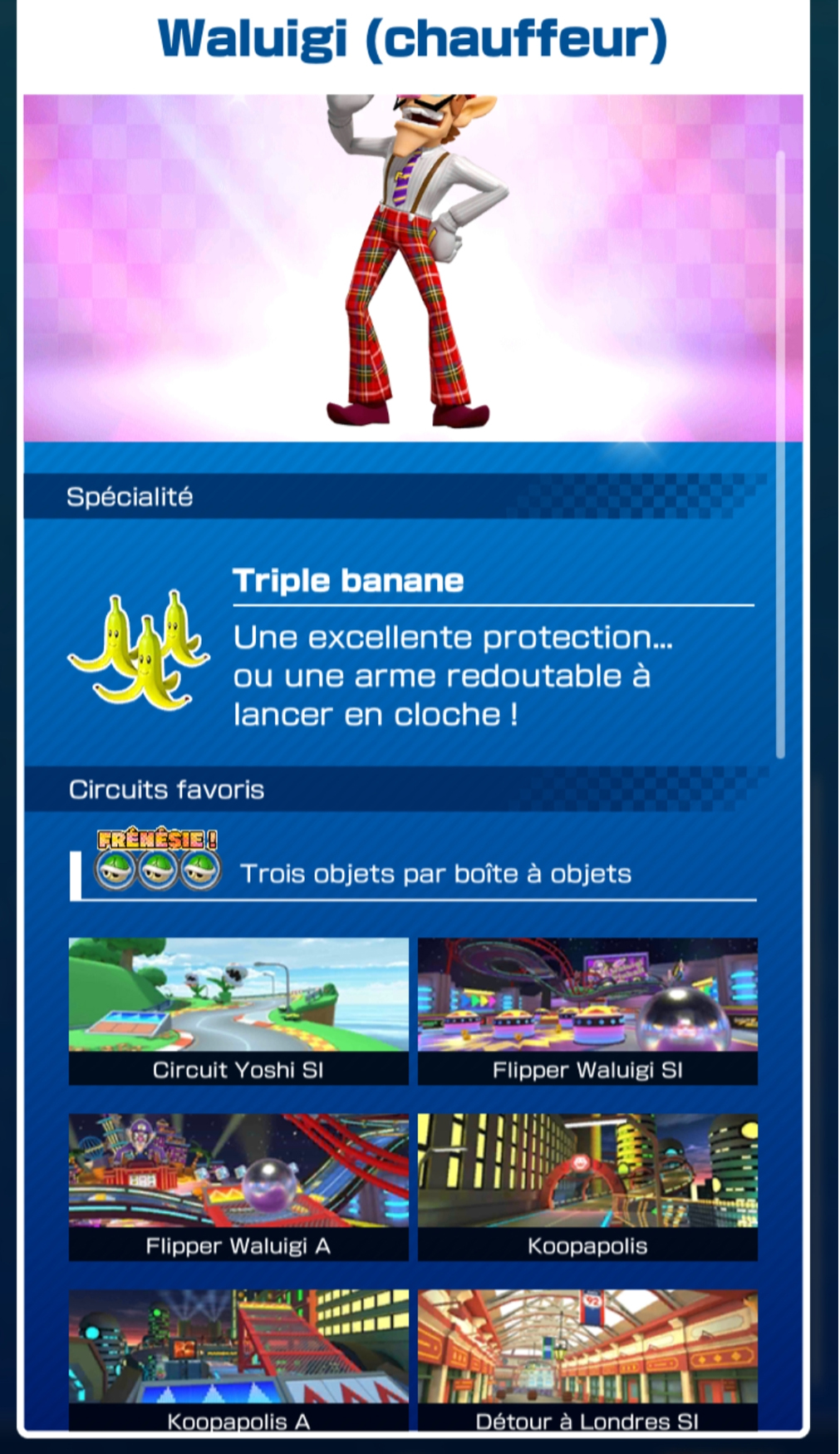Open the Koopapolis A course tile
840x1454 pixels.
pos(238,1359)
